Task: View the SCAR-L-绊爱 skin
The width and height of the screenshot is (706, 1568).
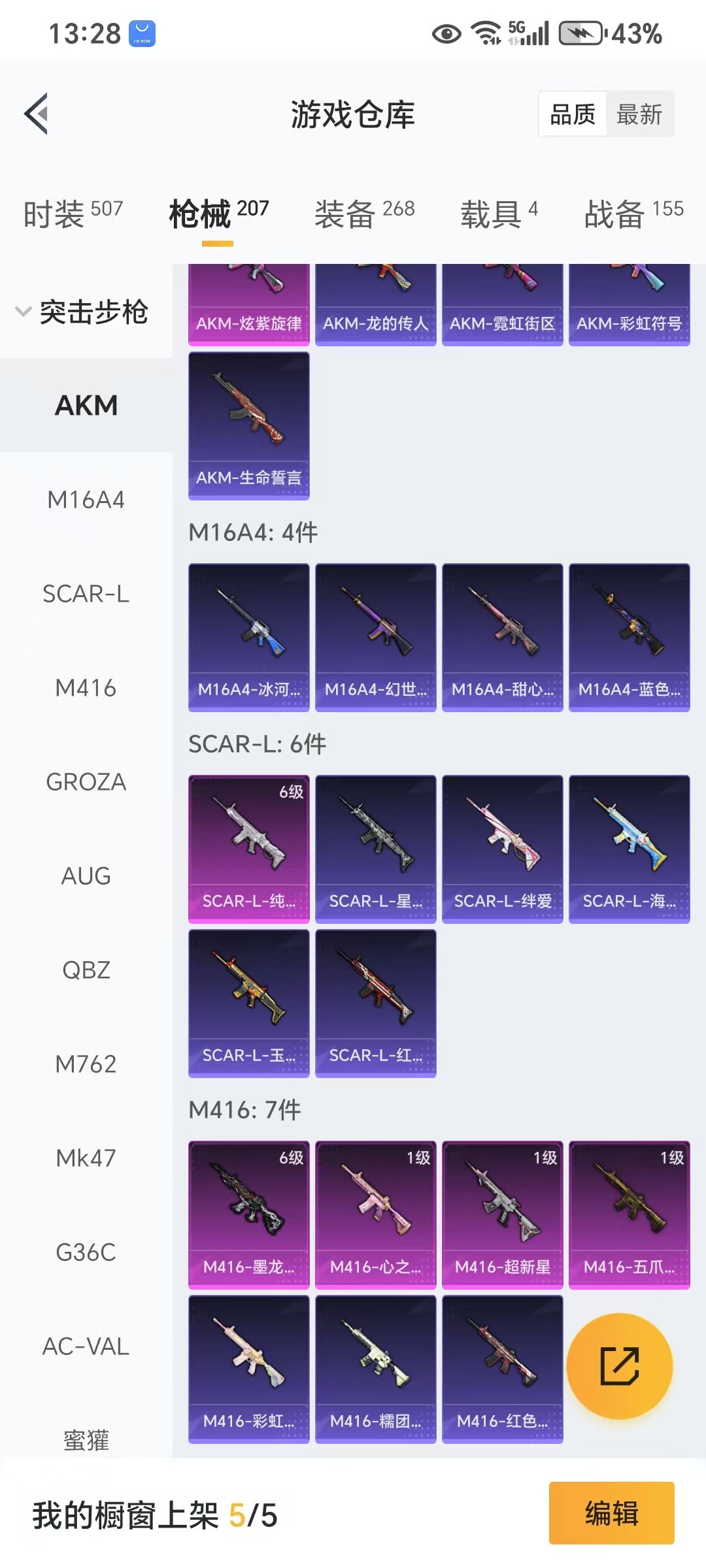Action: coord(502,849)
